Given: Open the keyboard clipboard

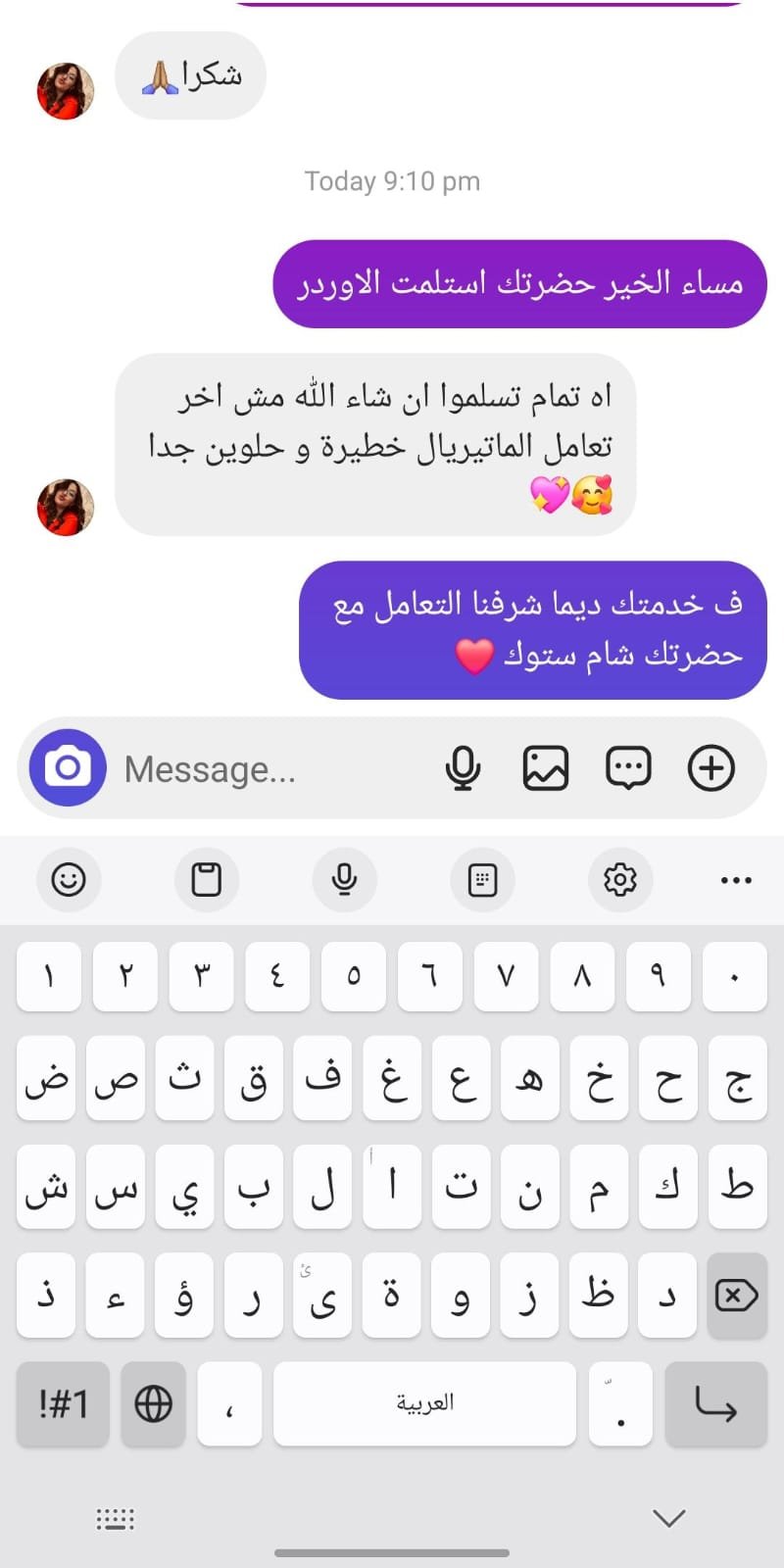Looking at the screenshot, I should pos(206,879).
